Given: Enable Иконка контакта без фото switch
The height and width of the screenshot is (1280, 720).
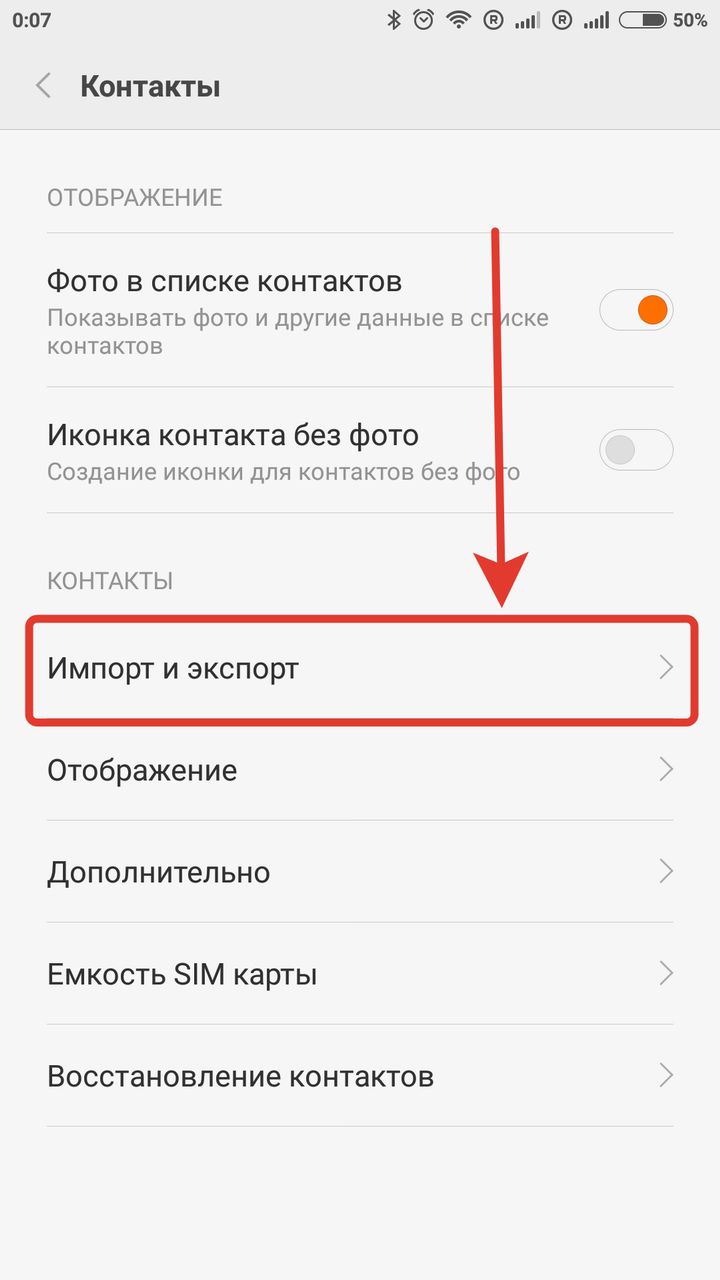Looking at the screenshot, I should click(x=636, y=450).
